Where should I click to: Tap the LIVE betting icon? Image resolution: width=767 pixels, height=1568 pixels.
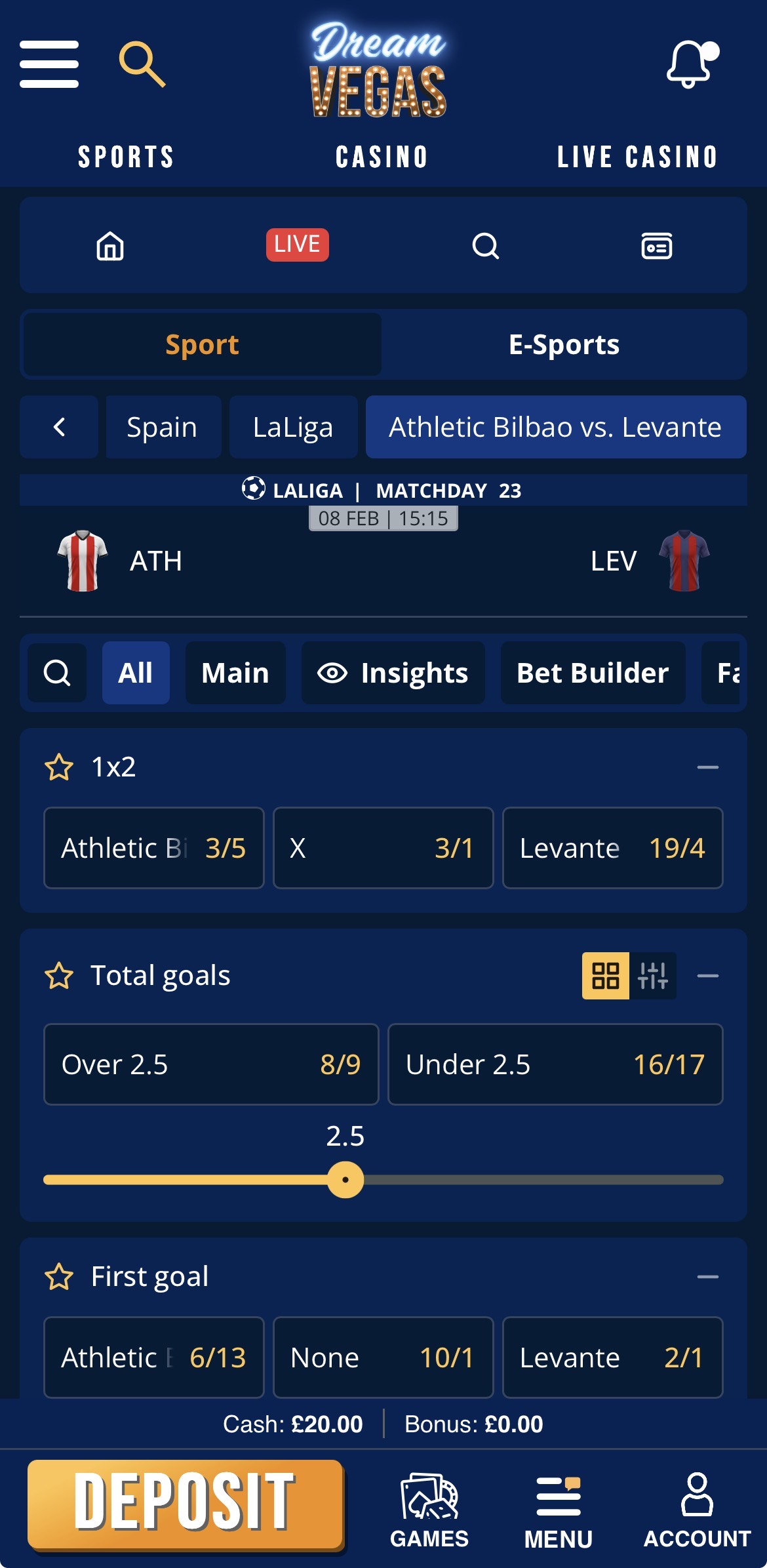297,243
